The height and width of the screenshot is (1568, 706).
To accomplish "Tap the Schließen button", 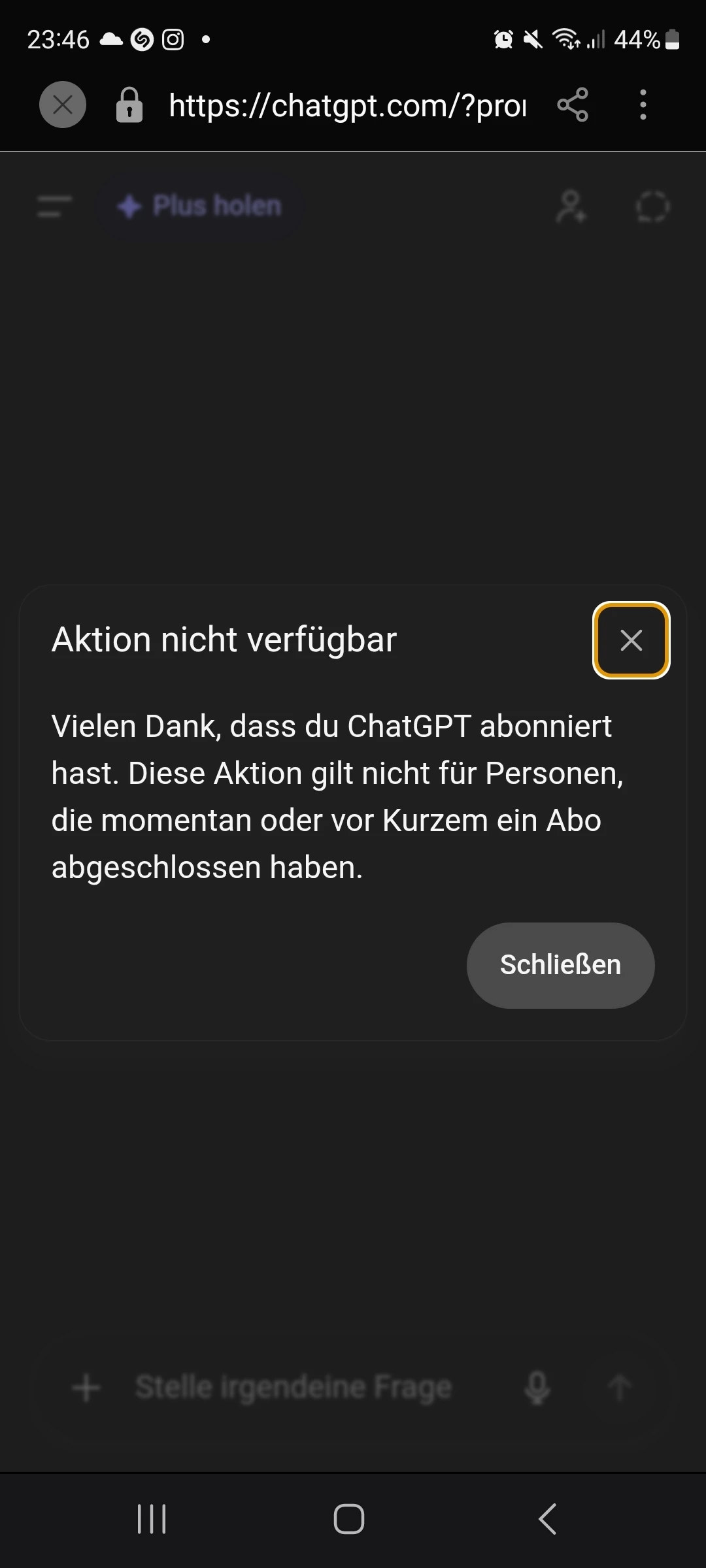I will [560, 965].
